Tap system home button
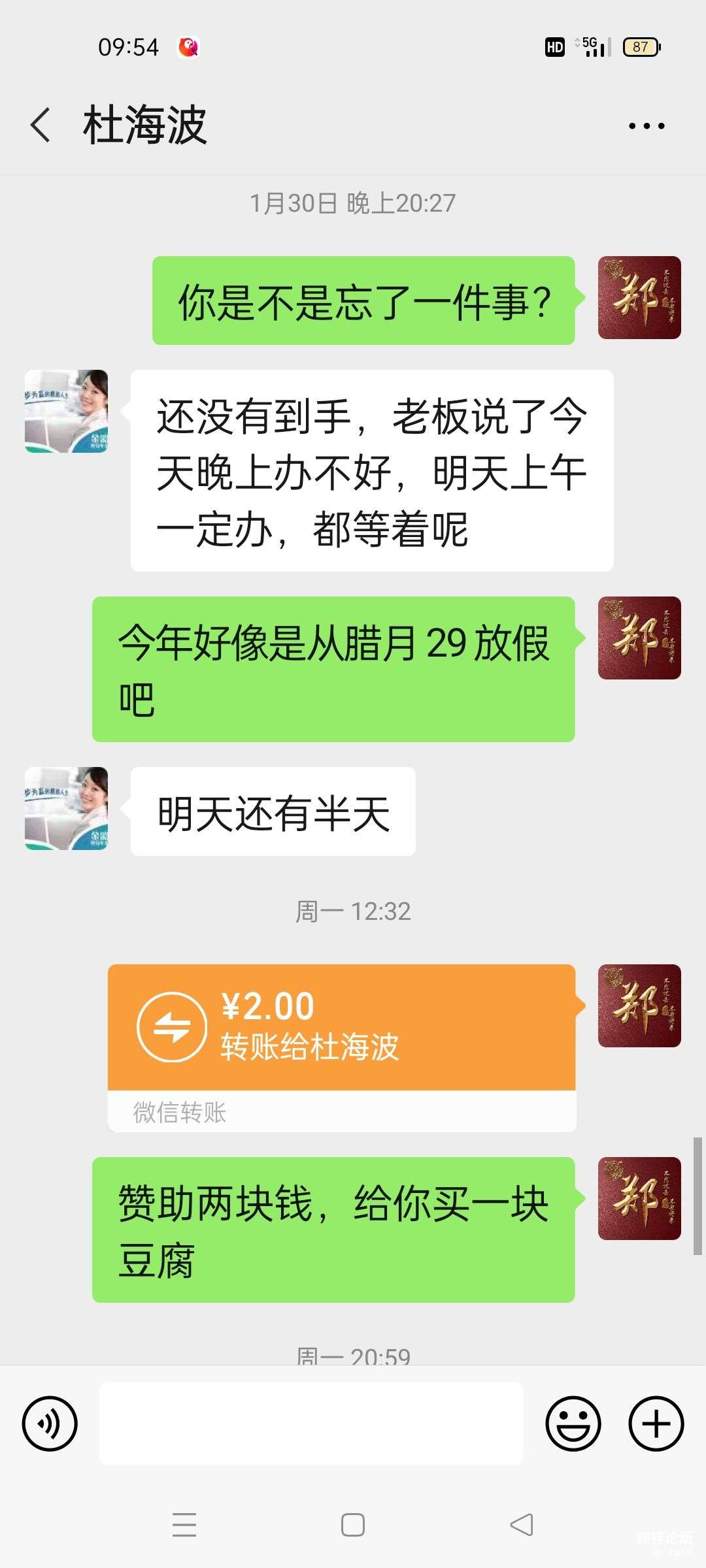Viewport: 706px width, 1568px height. 353,1525
